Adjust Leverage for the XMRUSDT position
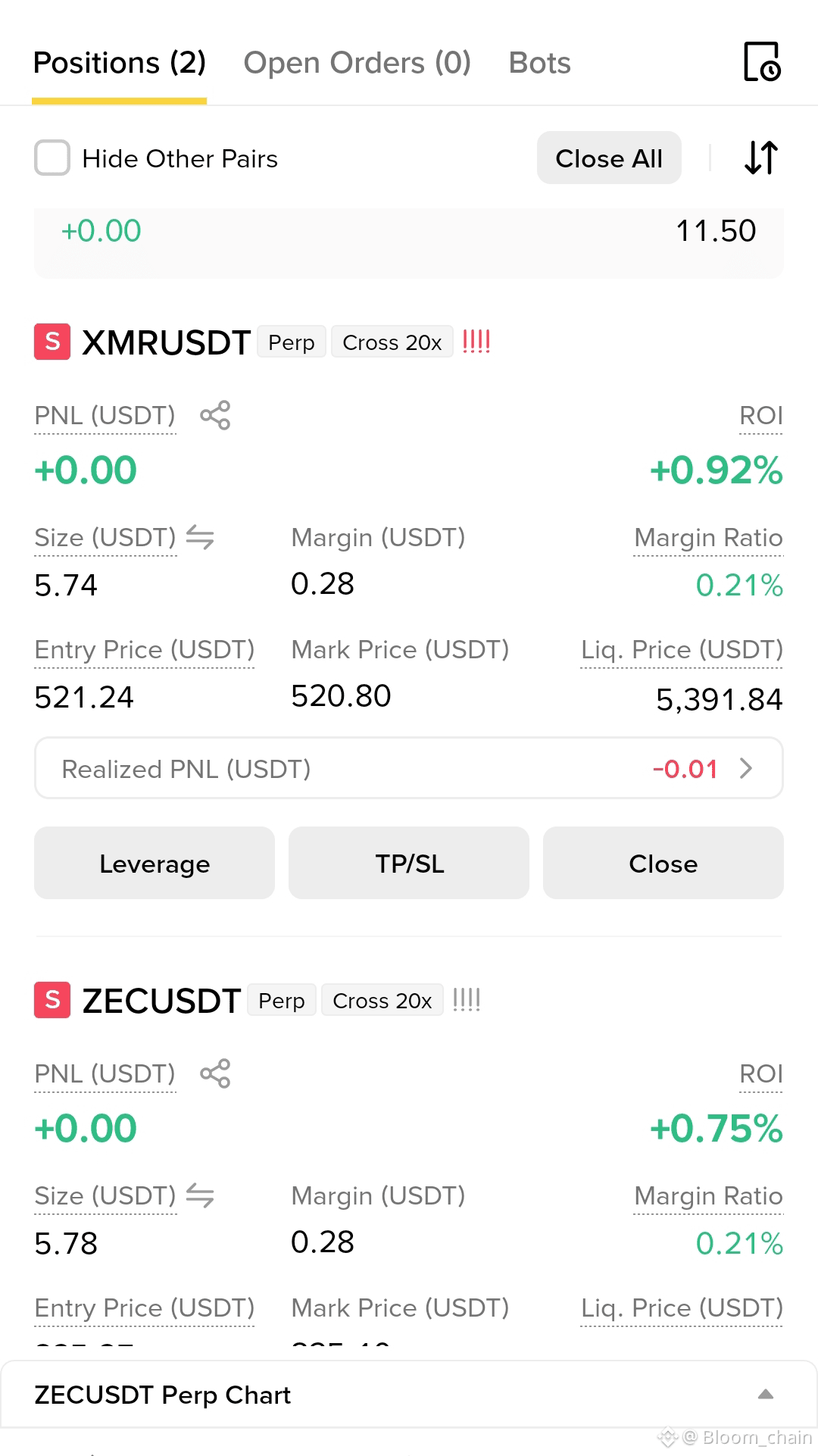The width and height of the screenshot is (818, 1456). tap(155, 863)
